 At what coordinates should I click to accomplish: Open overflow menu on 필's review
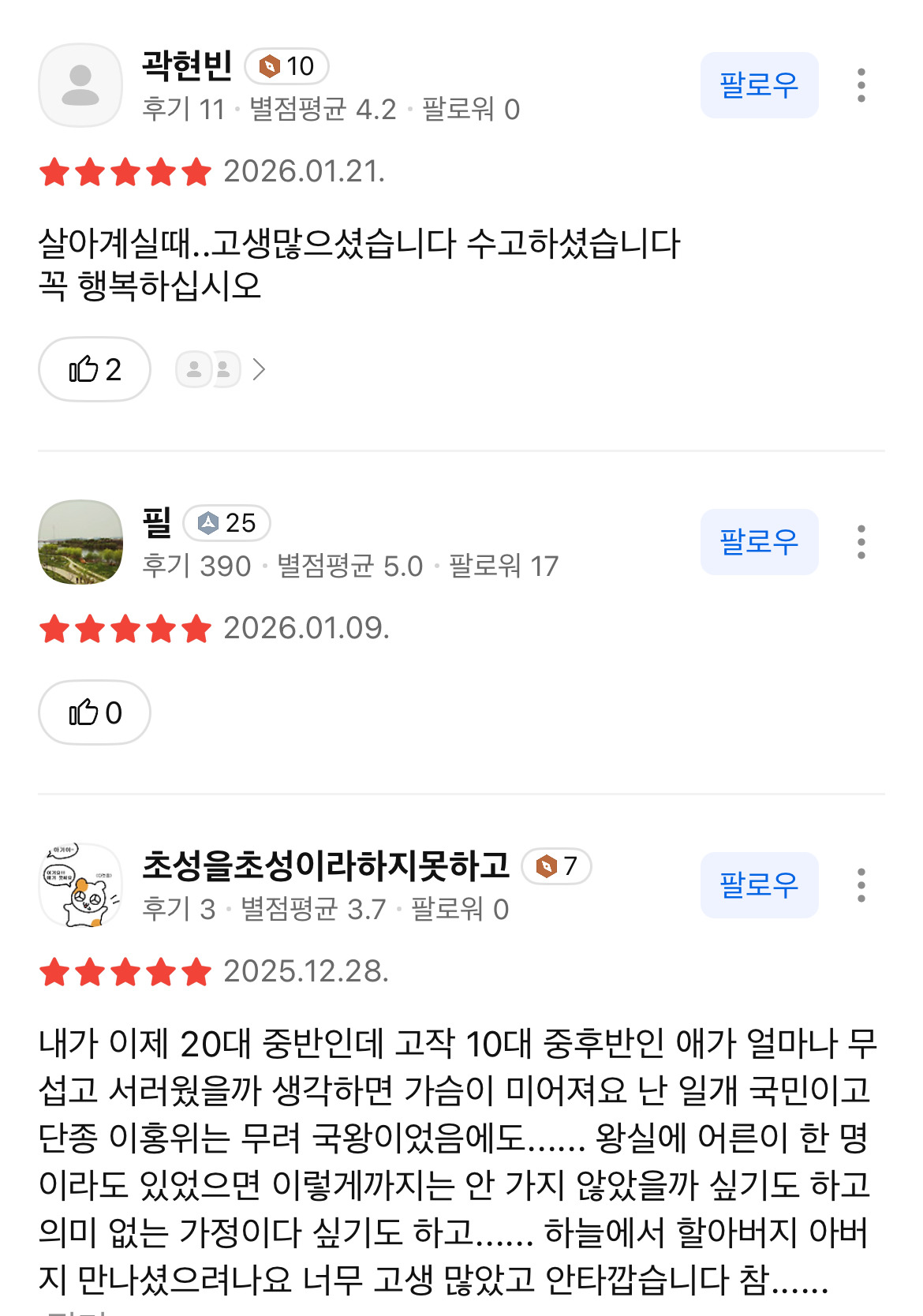[861, 542]
